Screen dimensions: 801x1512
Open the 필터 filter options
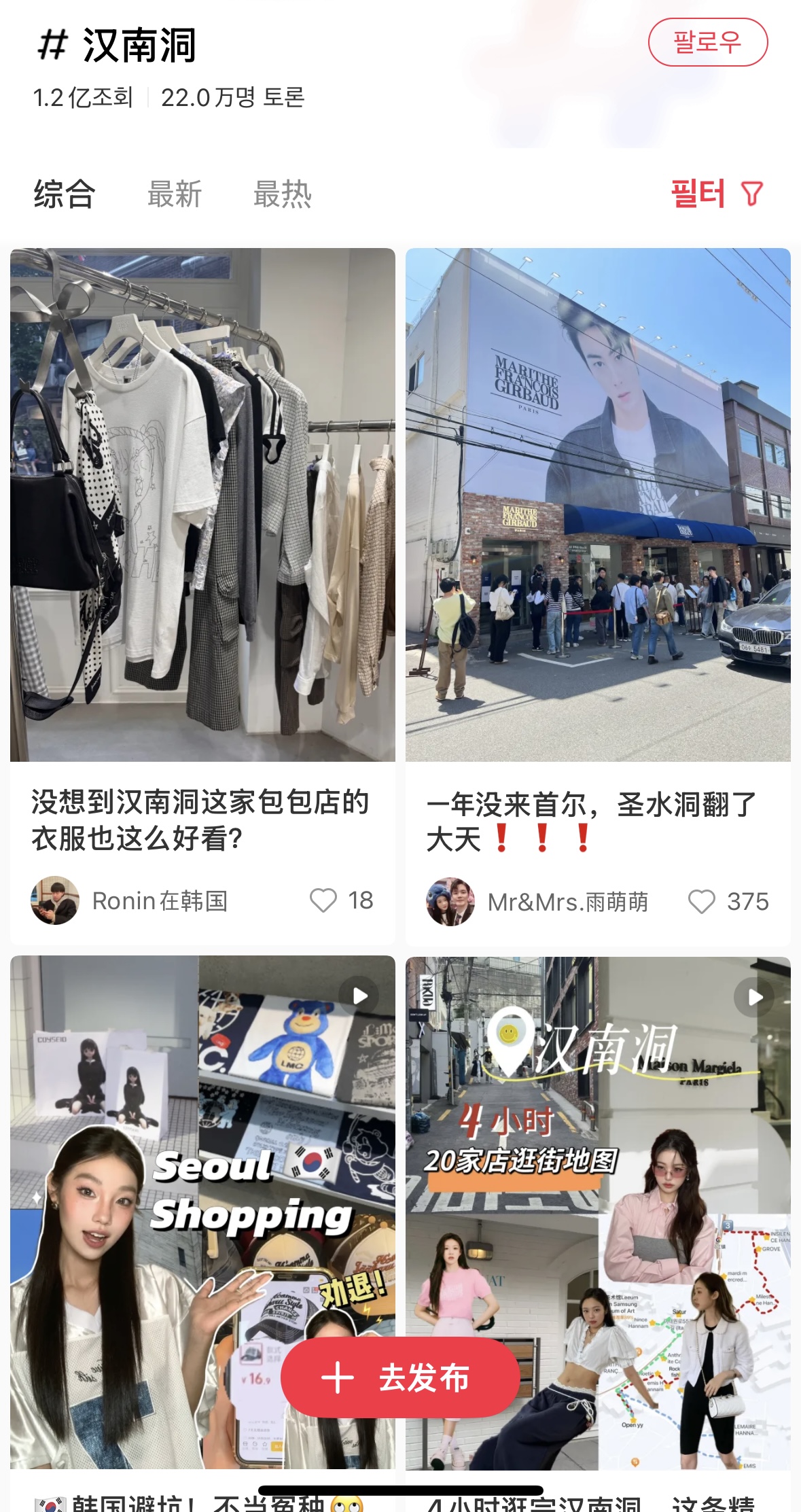[x=717, y=194]
